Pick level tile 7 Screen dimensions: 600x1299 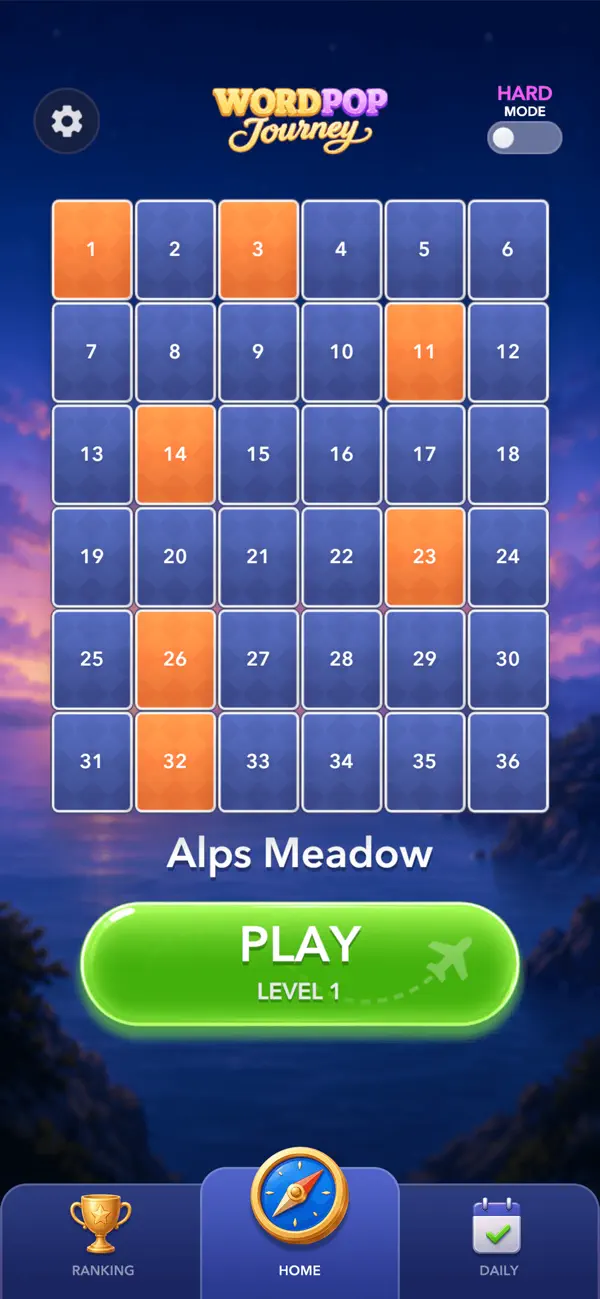pyautogui.click(x=92, y=352)
